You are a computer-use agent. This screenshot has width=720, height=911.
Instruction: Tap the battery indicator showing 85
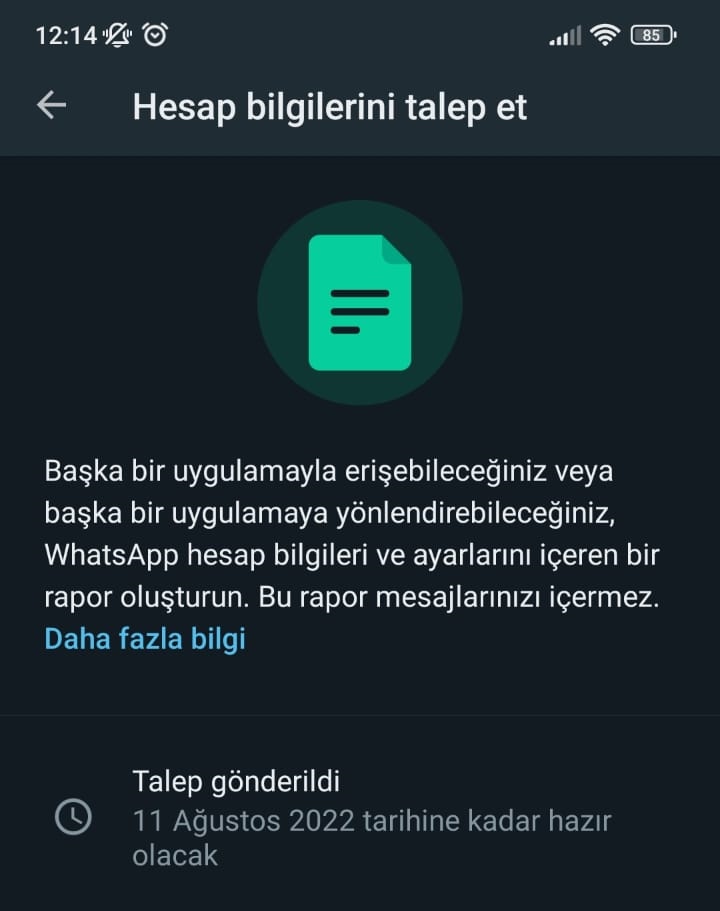654,32
